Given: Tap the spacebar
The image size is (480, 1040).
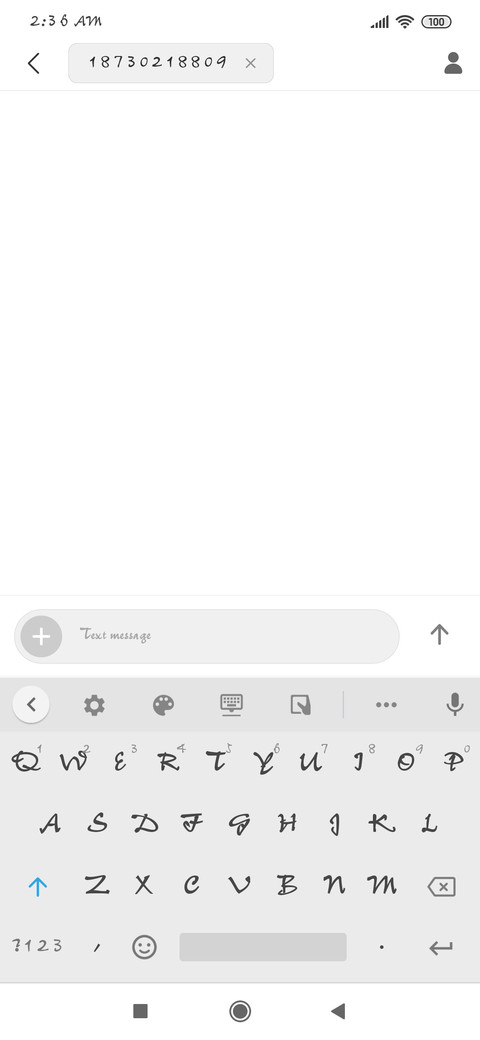Looking at the screenshot, I should pos(263,947).
